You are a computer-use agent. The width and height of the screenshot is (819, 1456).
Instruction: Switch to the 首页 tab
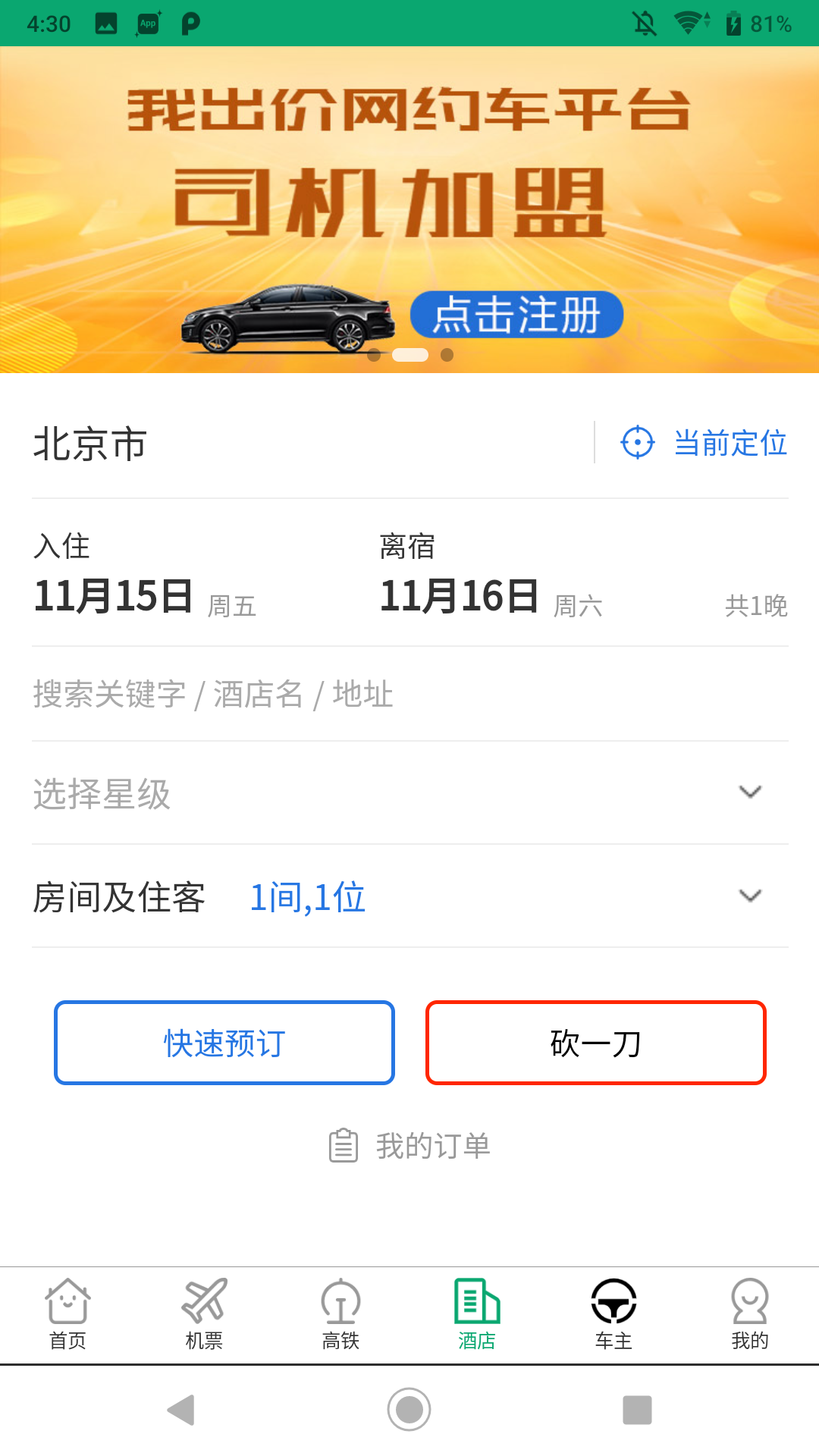click(68, 1315)
